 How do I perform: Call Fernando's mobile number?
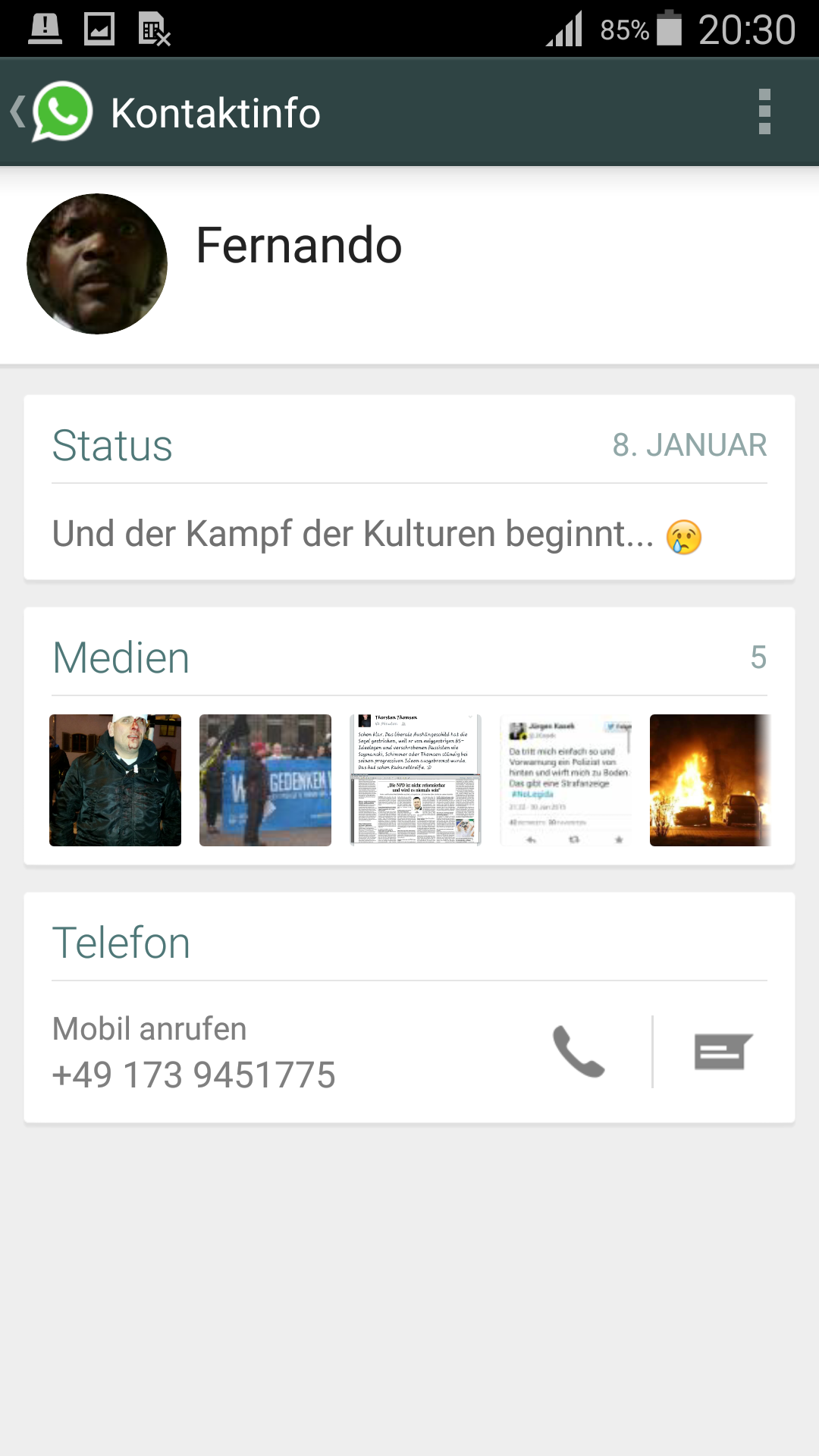click(x=578, y=1052)
